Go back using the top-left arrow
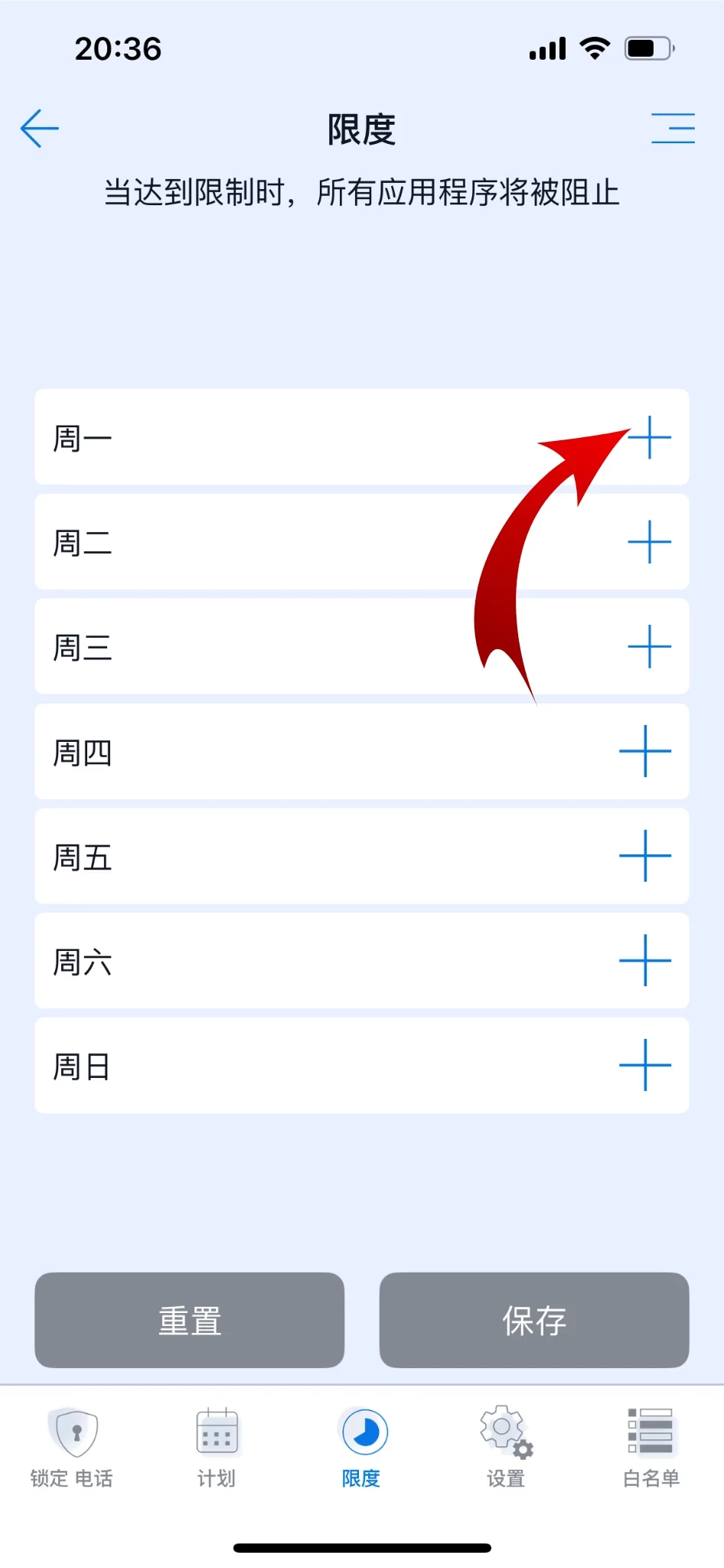 coord(40,128)
